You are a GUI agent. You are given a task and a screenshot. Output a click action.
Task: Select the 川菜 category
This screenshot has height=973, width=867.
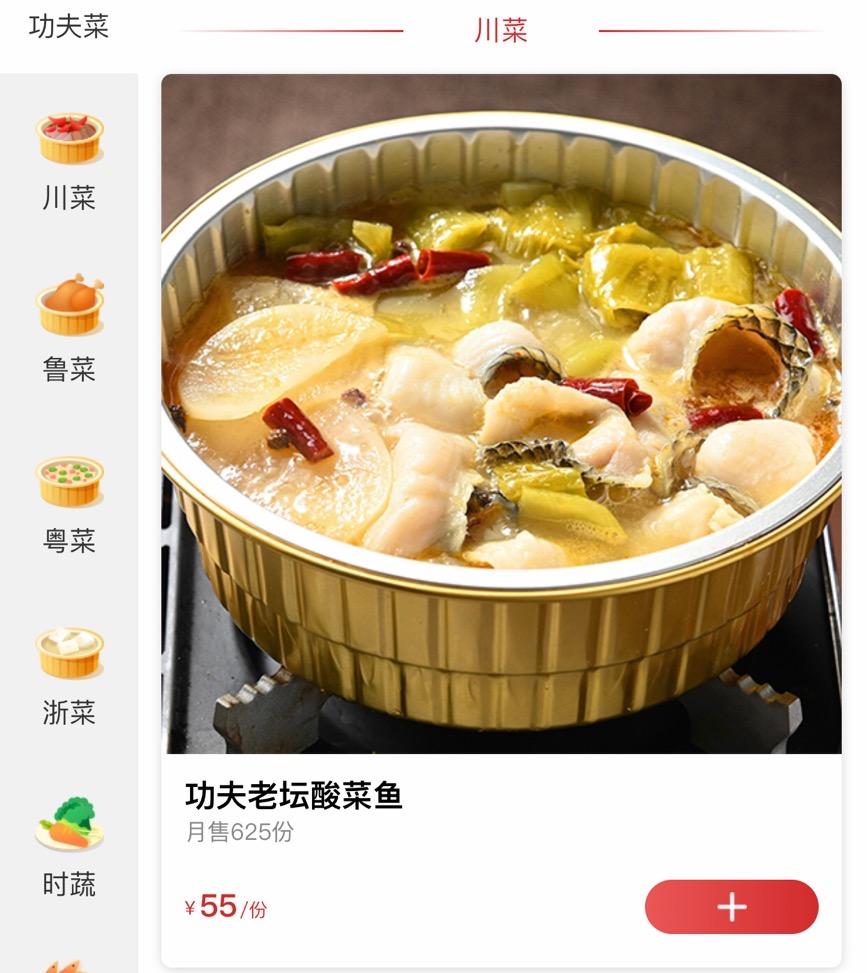tap(69, 160)
